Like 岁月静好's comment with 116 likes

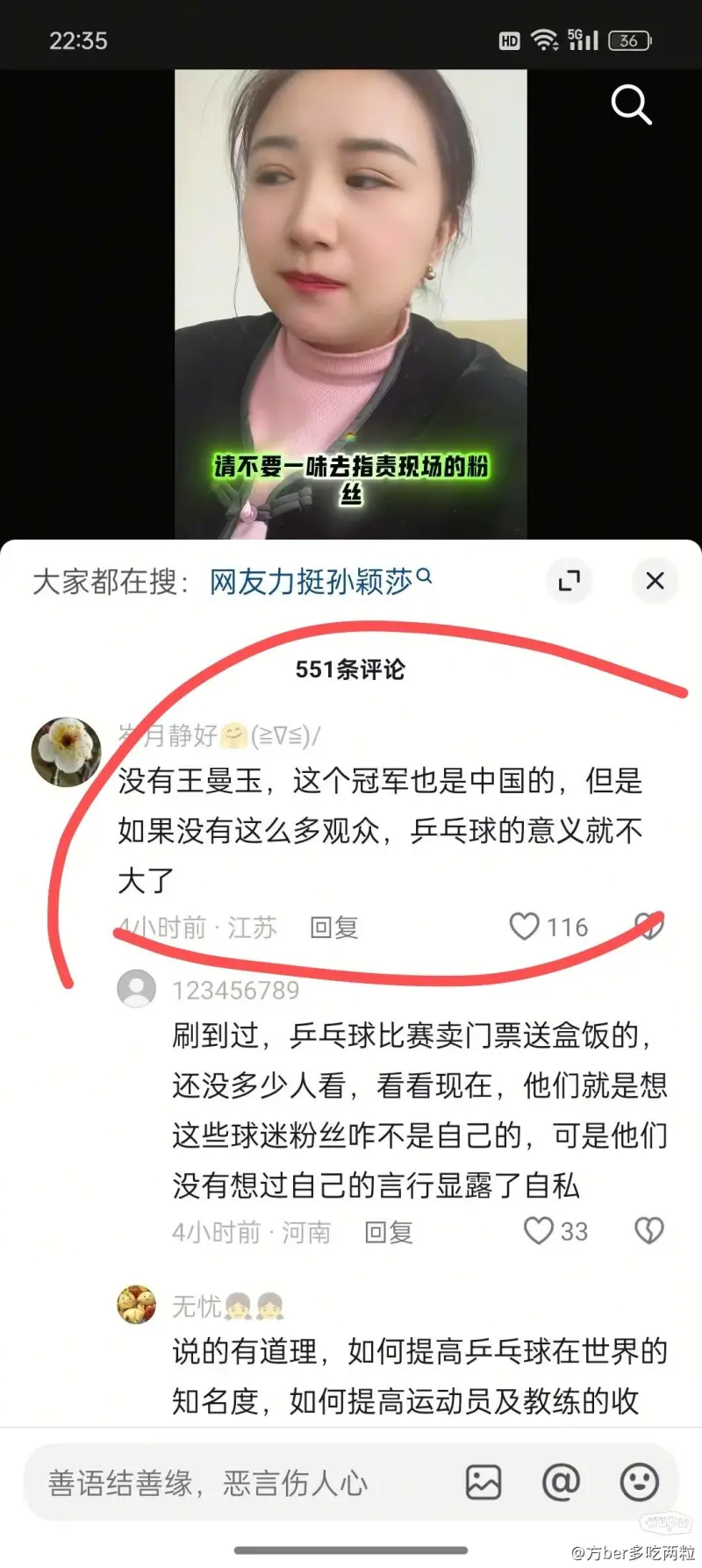[x=525, y=927]
